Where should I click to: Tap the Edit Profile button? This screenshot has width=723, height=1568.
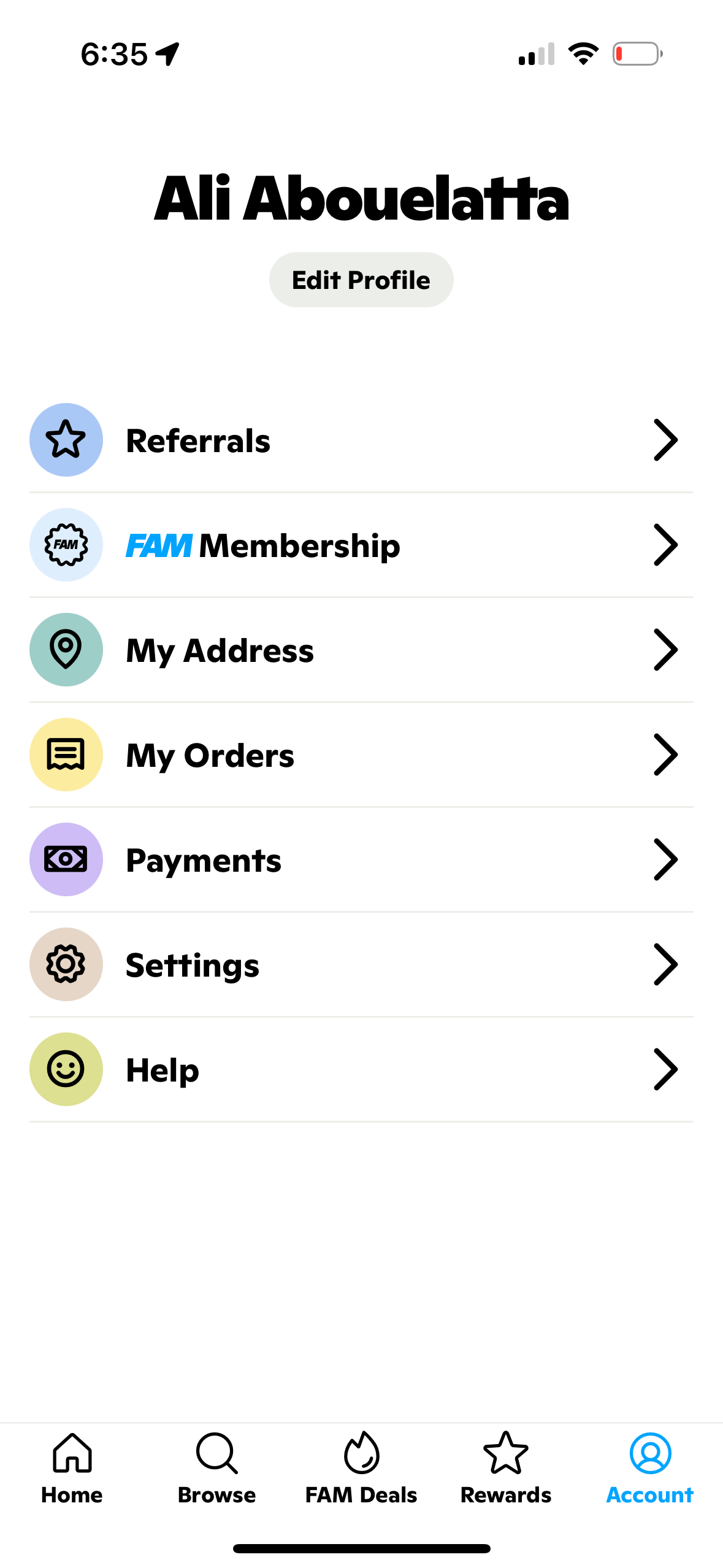tap(361, 279)
